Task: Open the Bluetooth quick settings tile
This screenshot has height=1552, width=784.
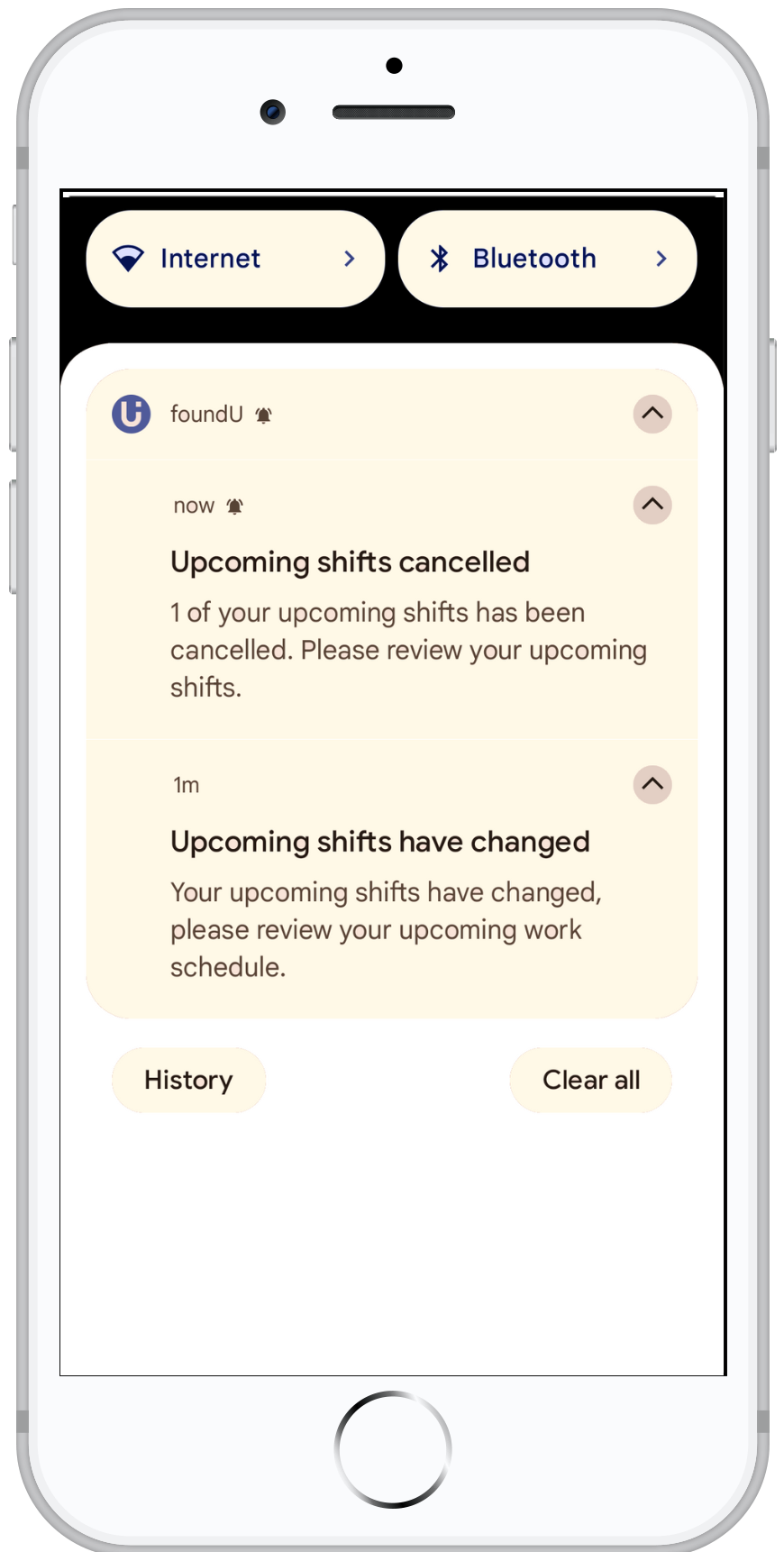Action: tap(547, 260)
